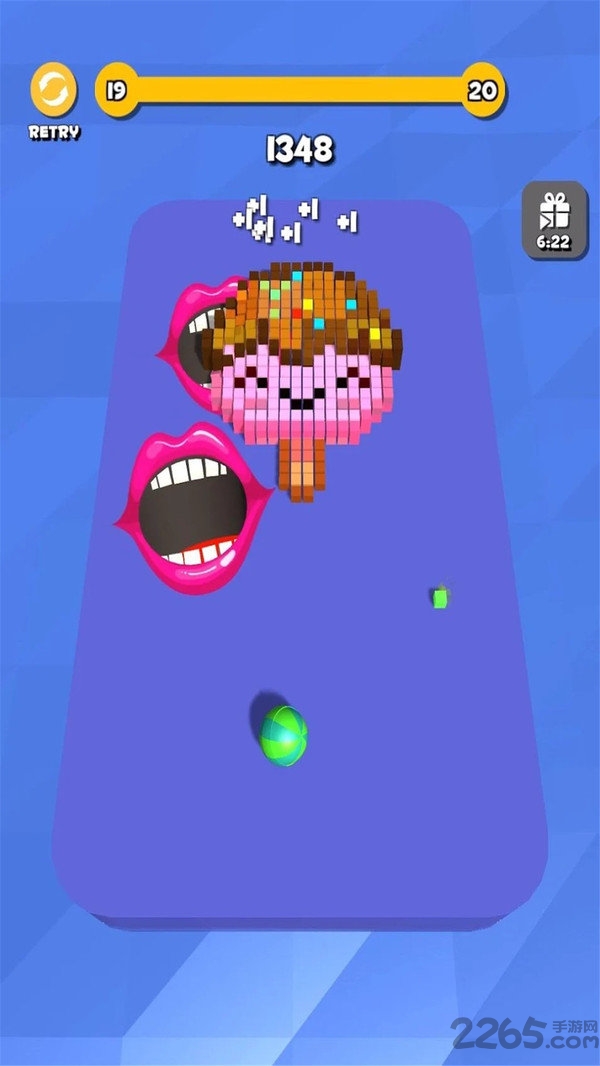600x1066 pixels.
Task: Tap the Retry button
Action: (54, 90)
